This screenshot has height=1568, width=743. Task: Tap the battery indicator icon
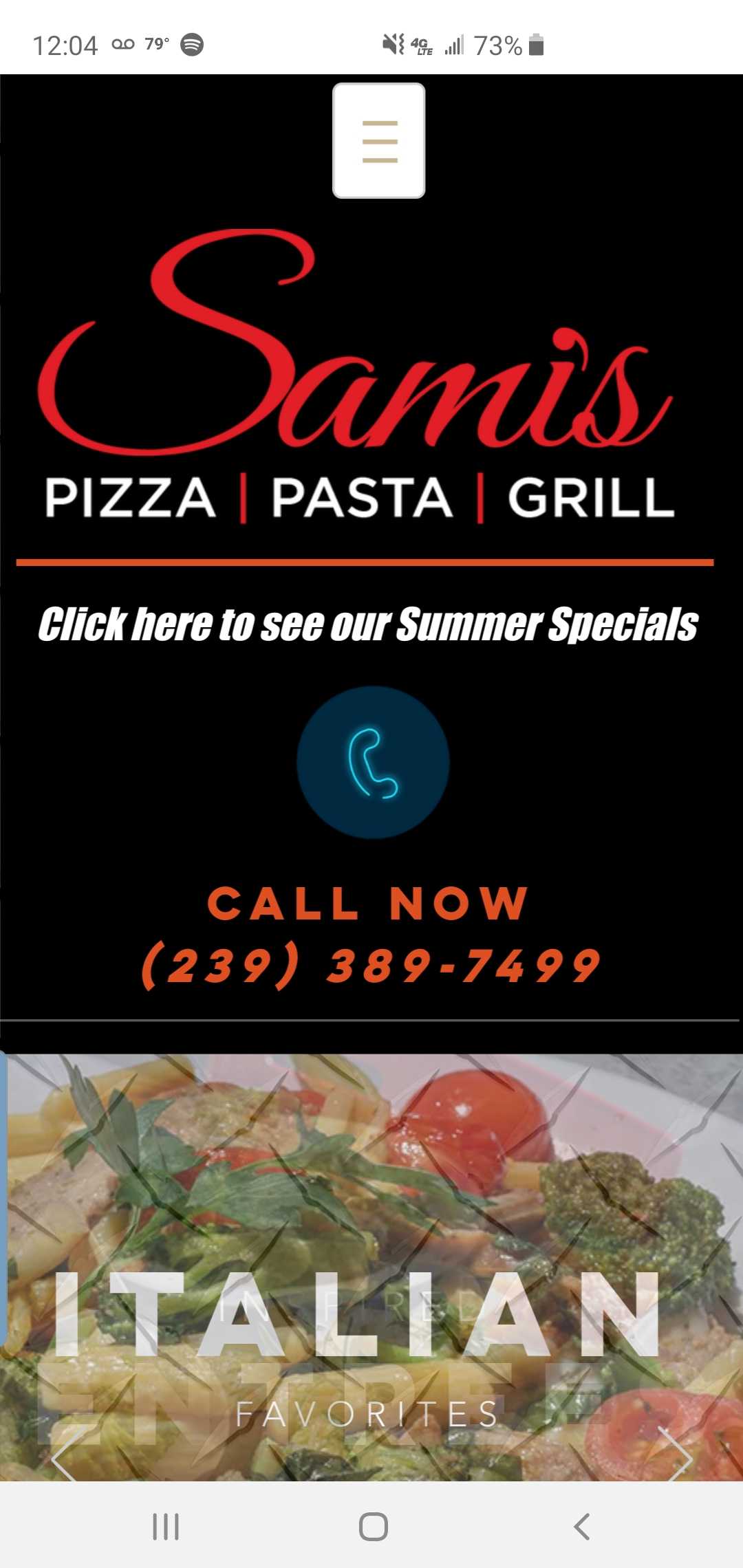(x=535, y=45)
